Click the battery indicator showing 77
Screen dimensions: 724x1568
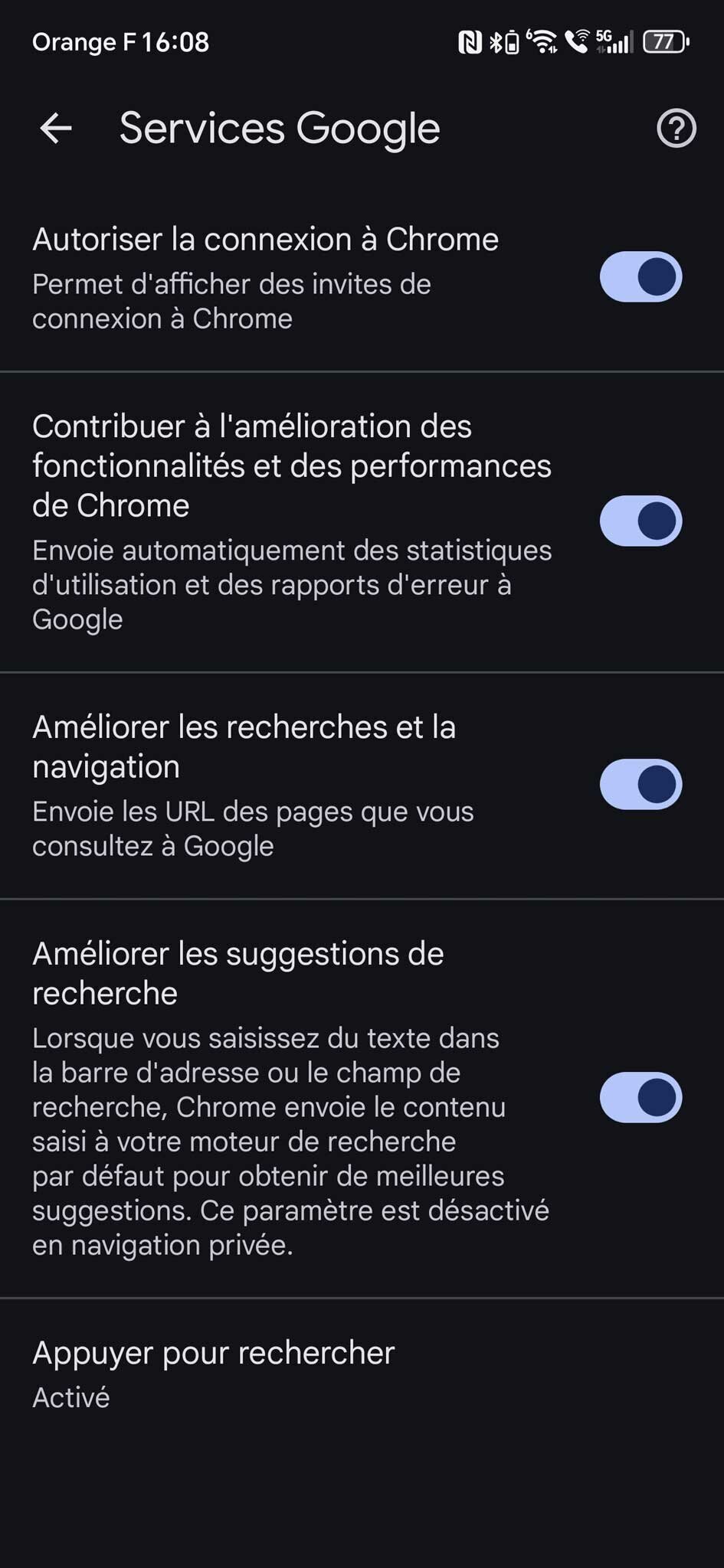666,42
